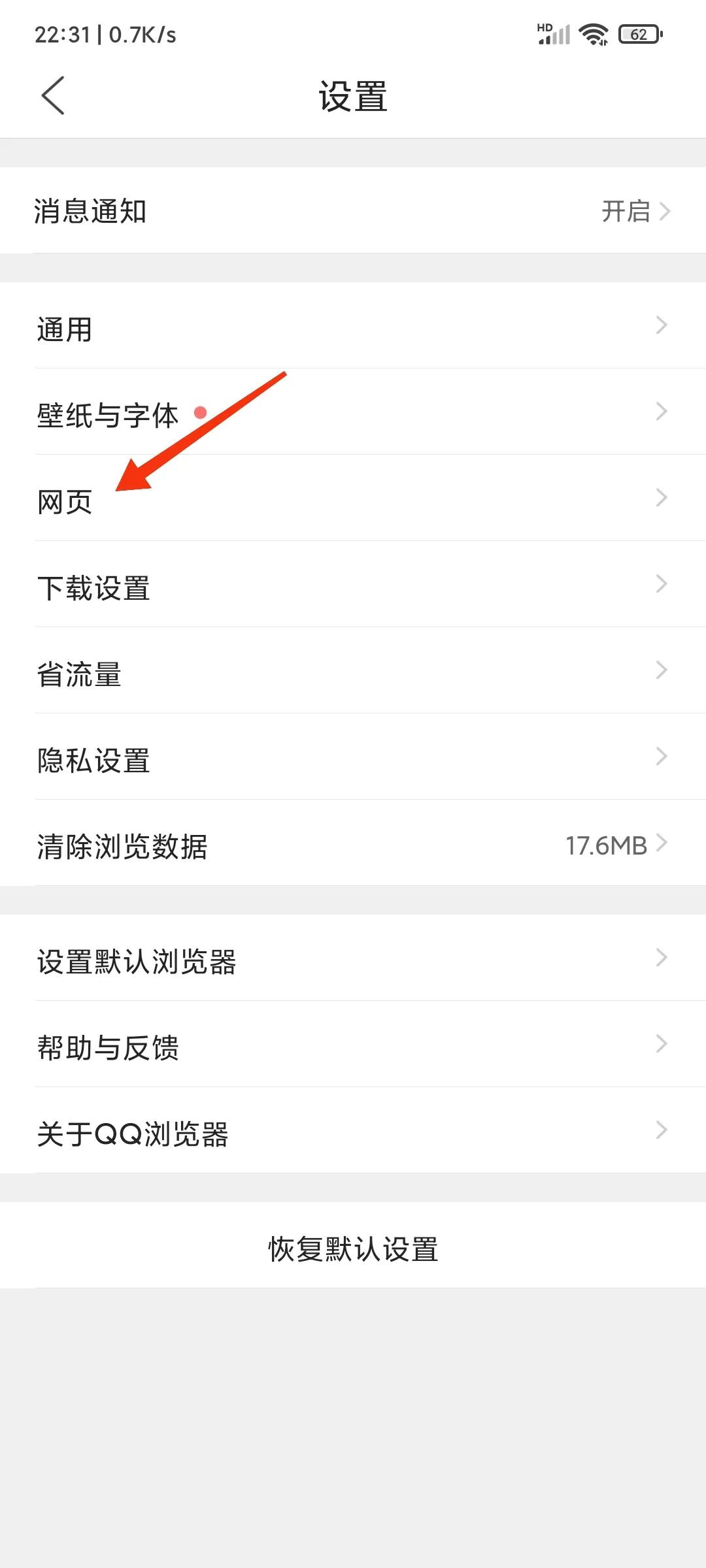The width and height of the screenshot is (706, 1568).
Task: Open 下载设置 download settings
Action: pos(353,587)
